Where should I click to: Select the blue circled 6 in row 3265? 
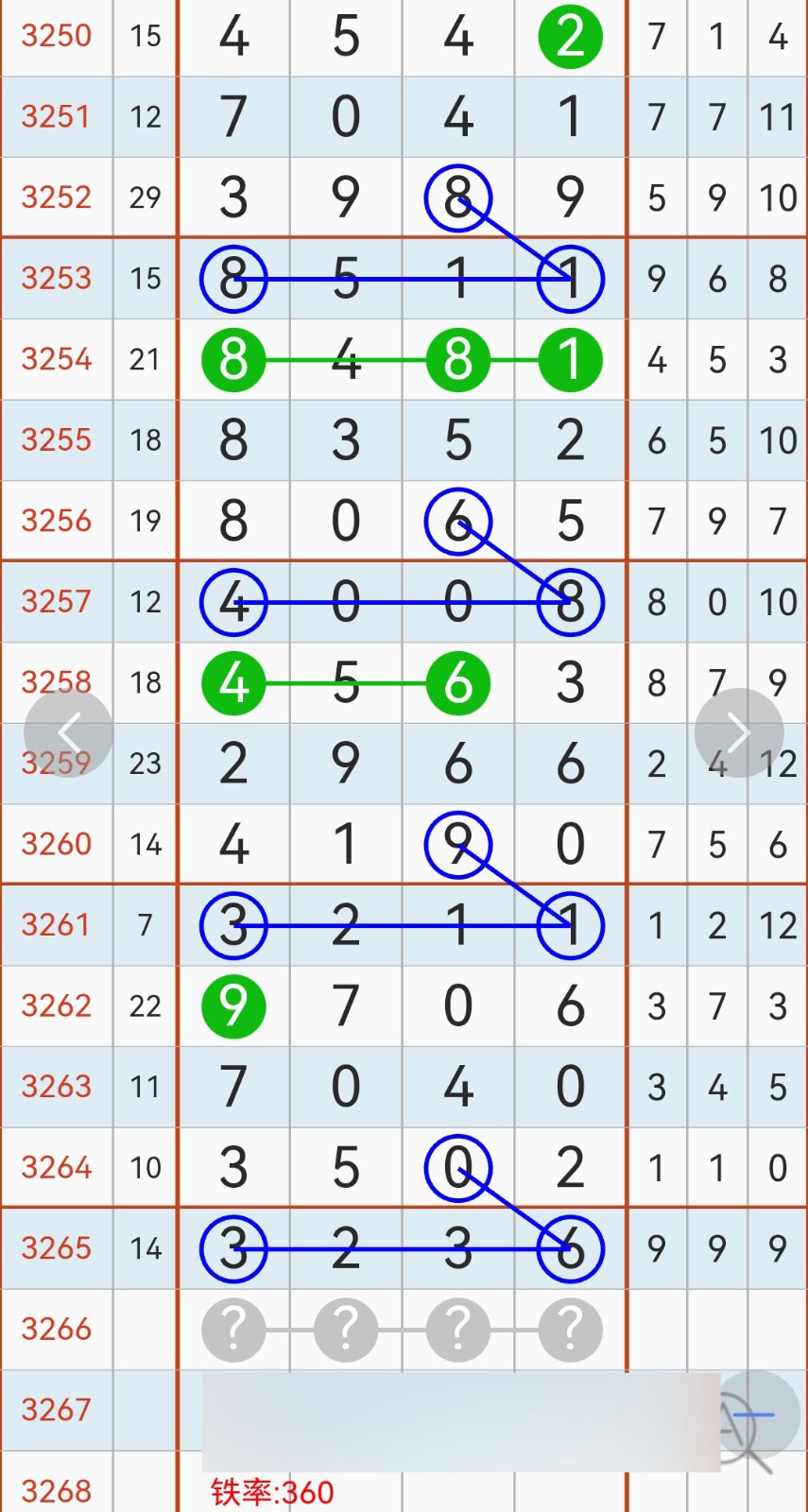click(570, 1248)
